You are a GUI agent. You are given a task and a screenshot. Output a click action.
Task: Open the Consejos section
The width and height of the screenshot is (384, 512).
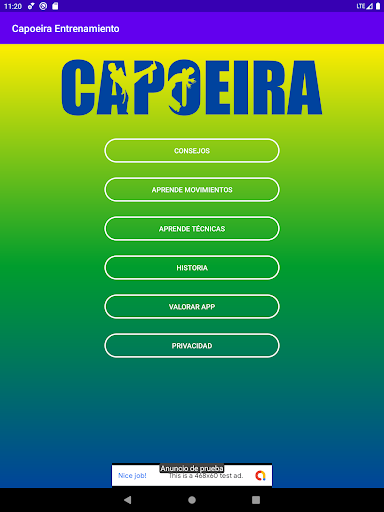(192, 151)
